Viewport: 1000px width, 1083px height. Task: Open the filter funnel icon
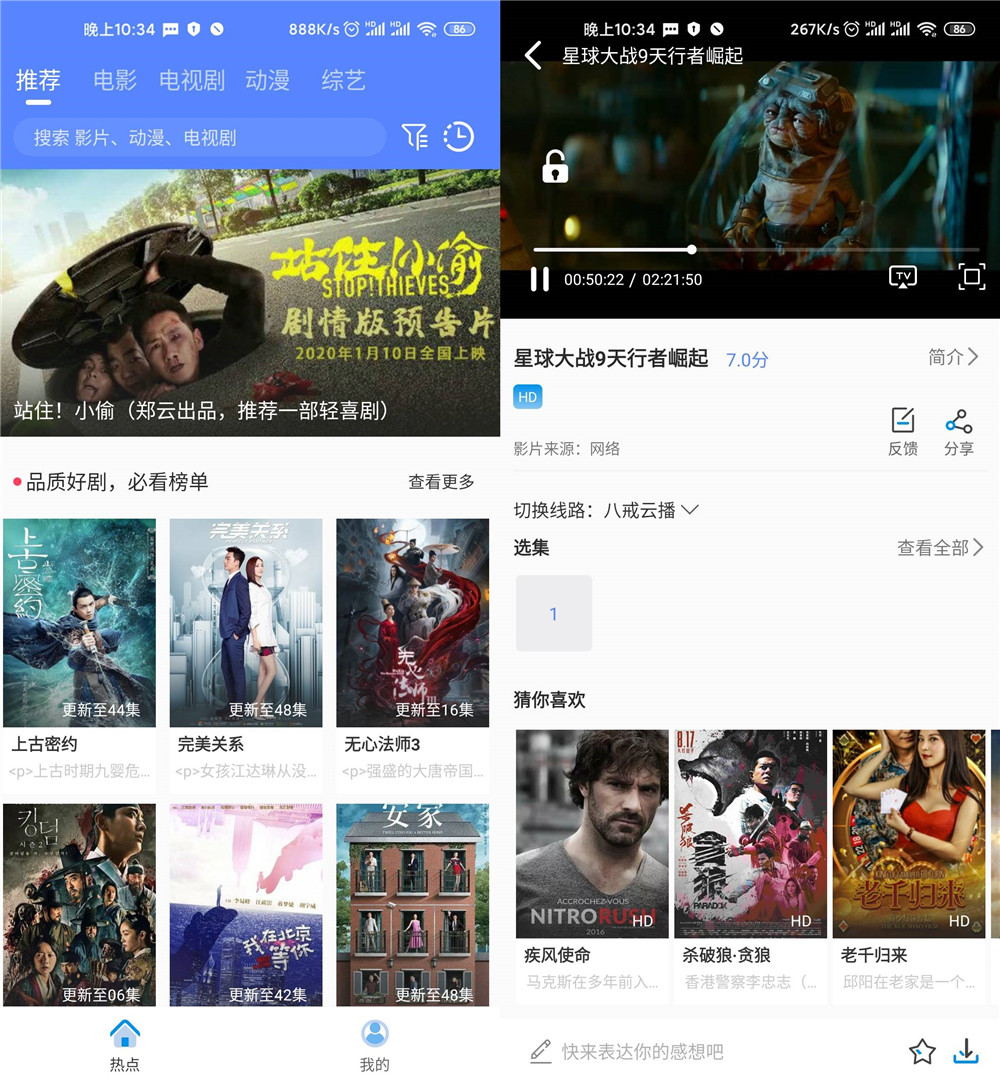pos(414,136)
